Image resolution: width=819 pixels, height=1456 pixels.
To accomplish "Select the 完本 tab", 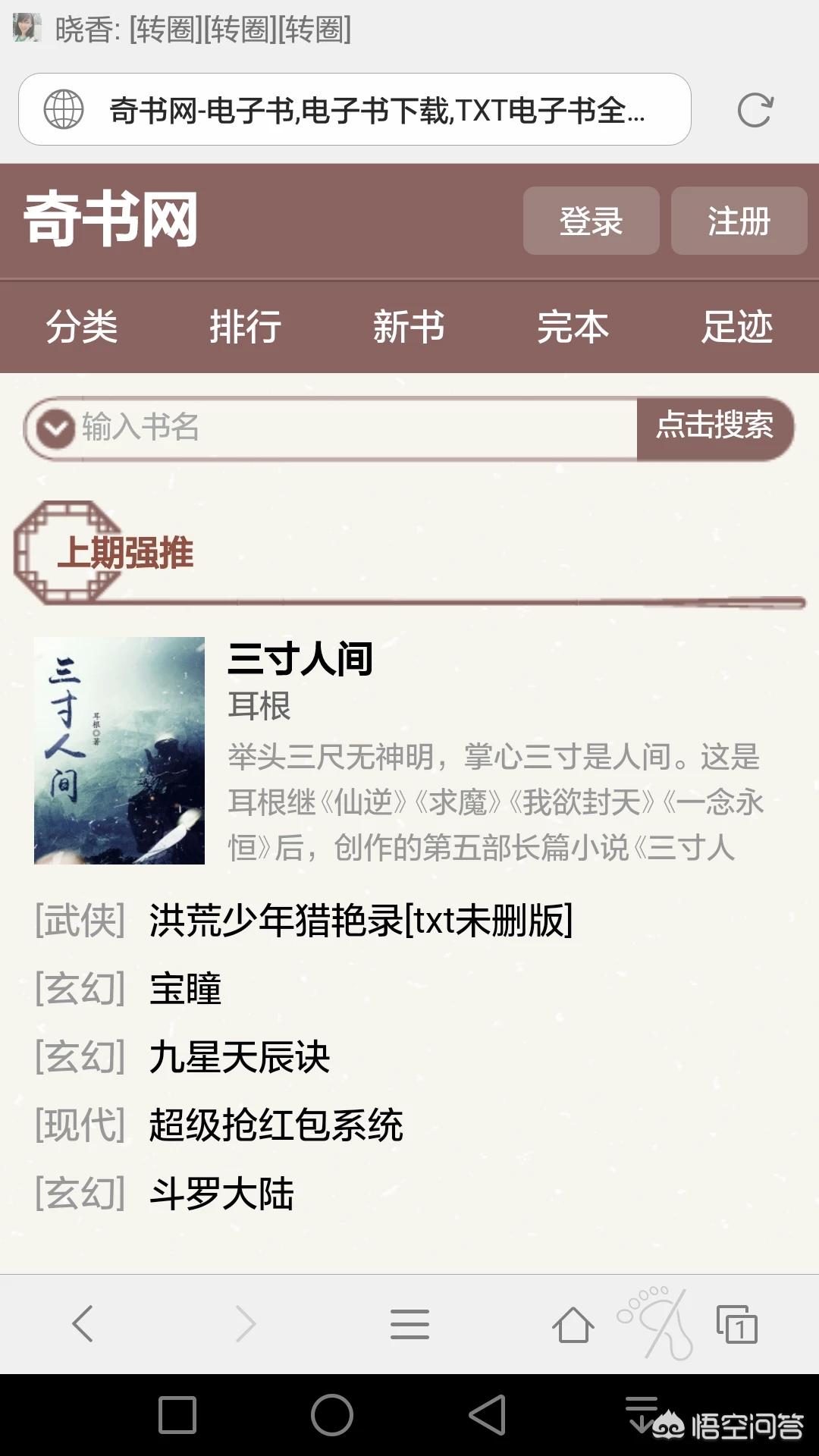I will pyautogui.click(x=573, y=327).
